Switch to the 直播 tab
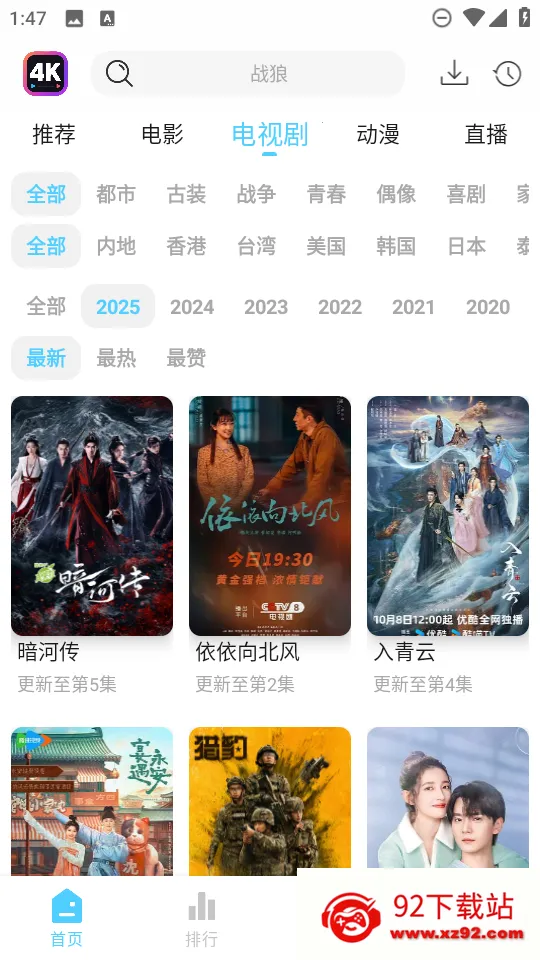The image size is (540, 960). click(486, 134)
